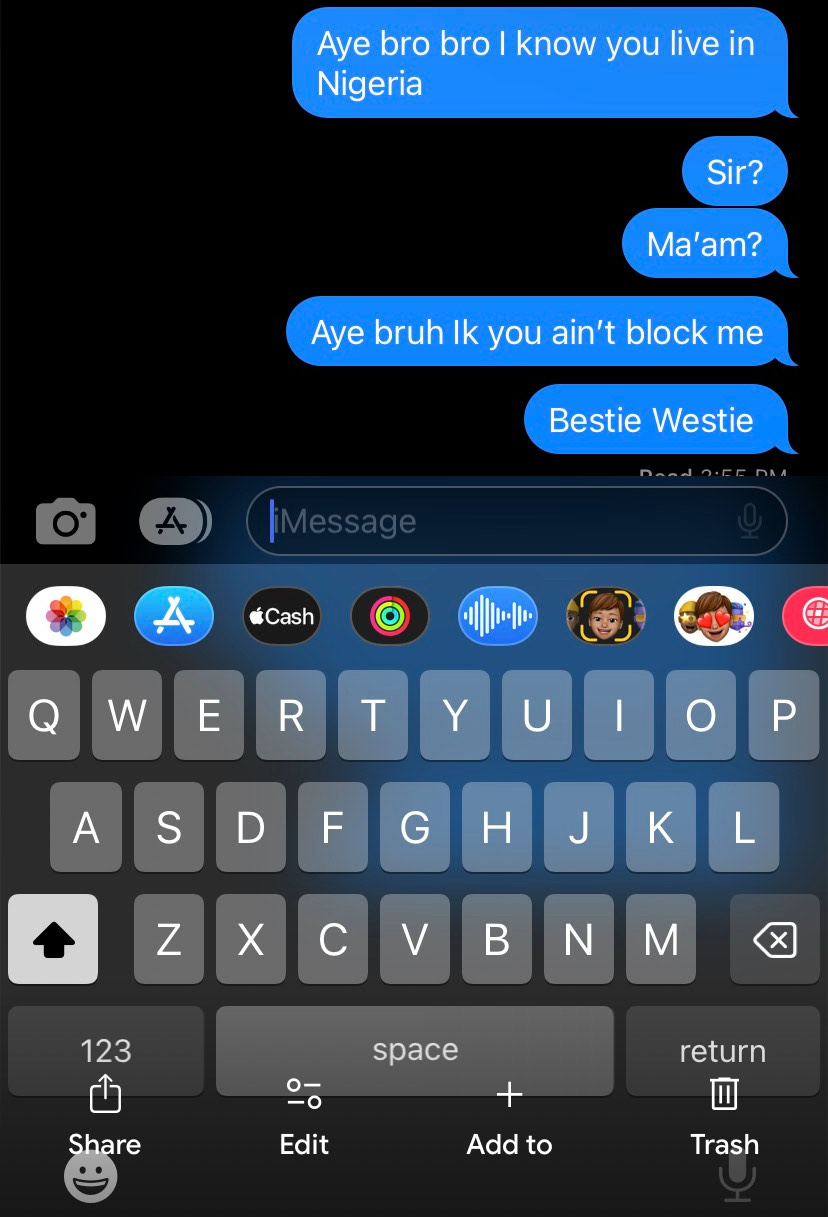Share this screenshot

point(105,1117)
